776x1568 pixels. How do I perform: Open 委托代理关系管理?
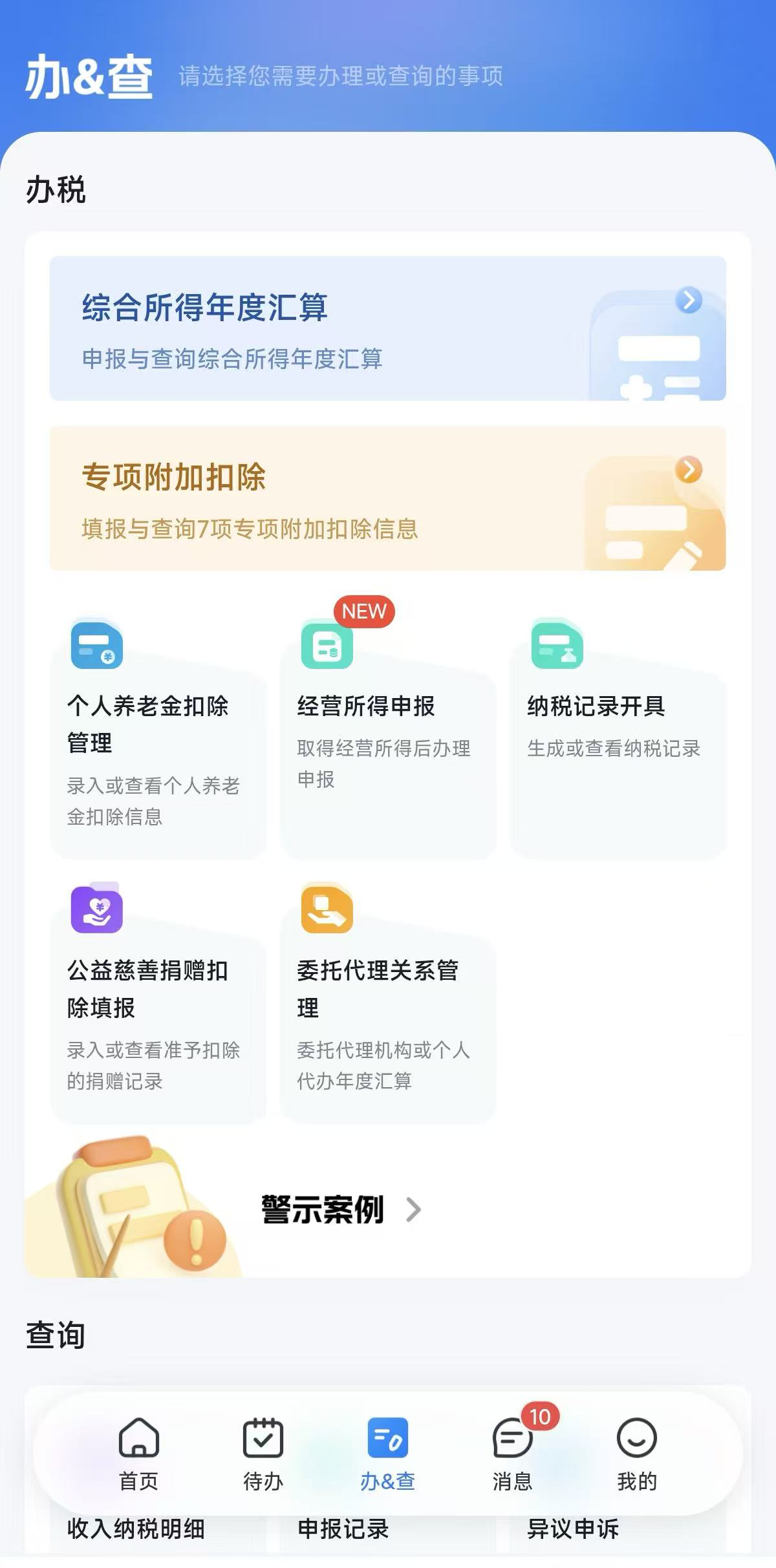pyautogui.click(x=387, y=1002)
